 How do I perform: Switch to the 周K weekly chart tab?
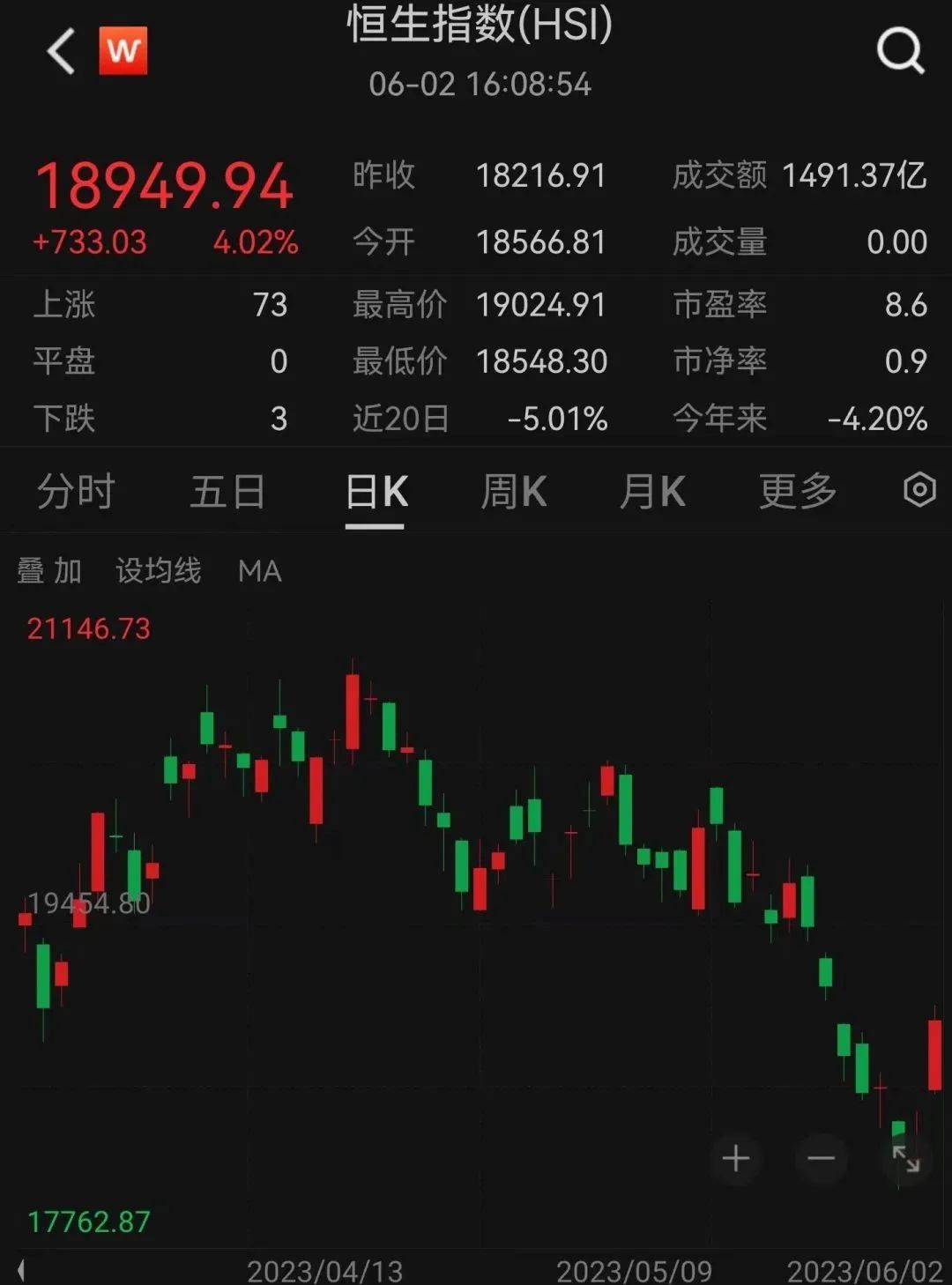(x=514, y=491)
